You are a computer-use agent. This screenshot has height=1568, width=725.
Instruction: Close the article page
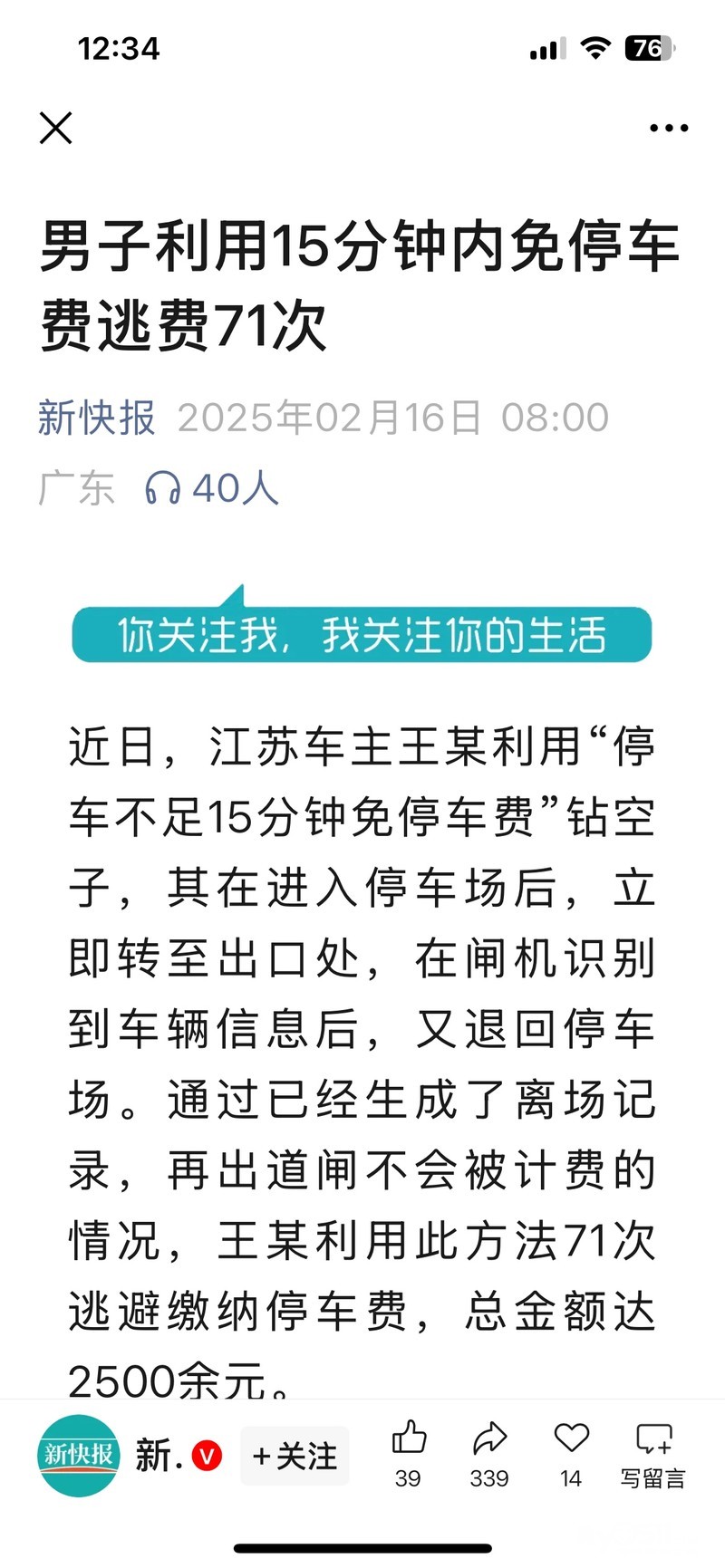(x=55, y=128)
